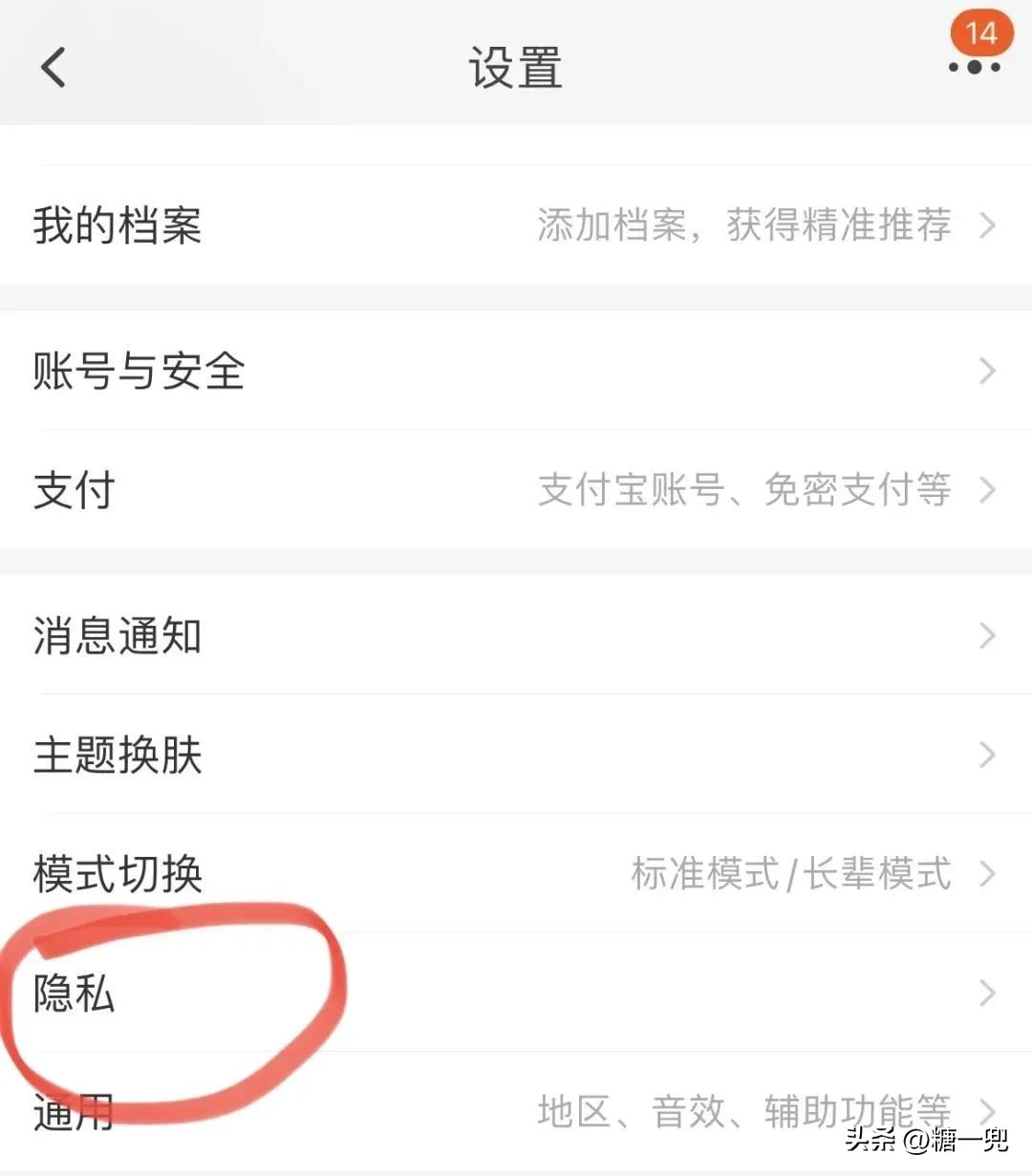Screen dimensions: 1032x1176
Task: Click the red notification badge showing 14
Action: click(x=981, y=33)
